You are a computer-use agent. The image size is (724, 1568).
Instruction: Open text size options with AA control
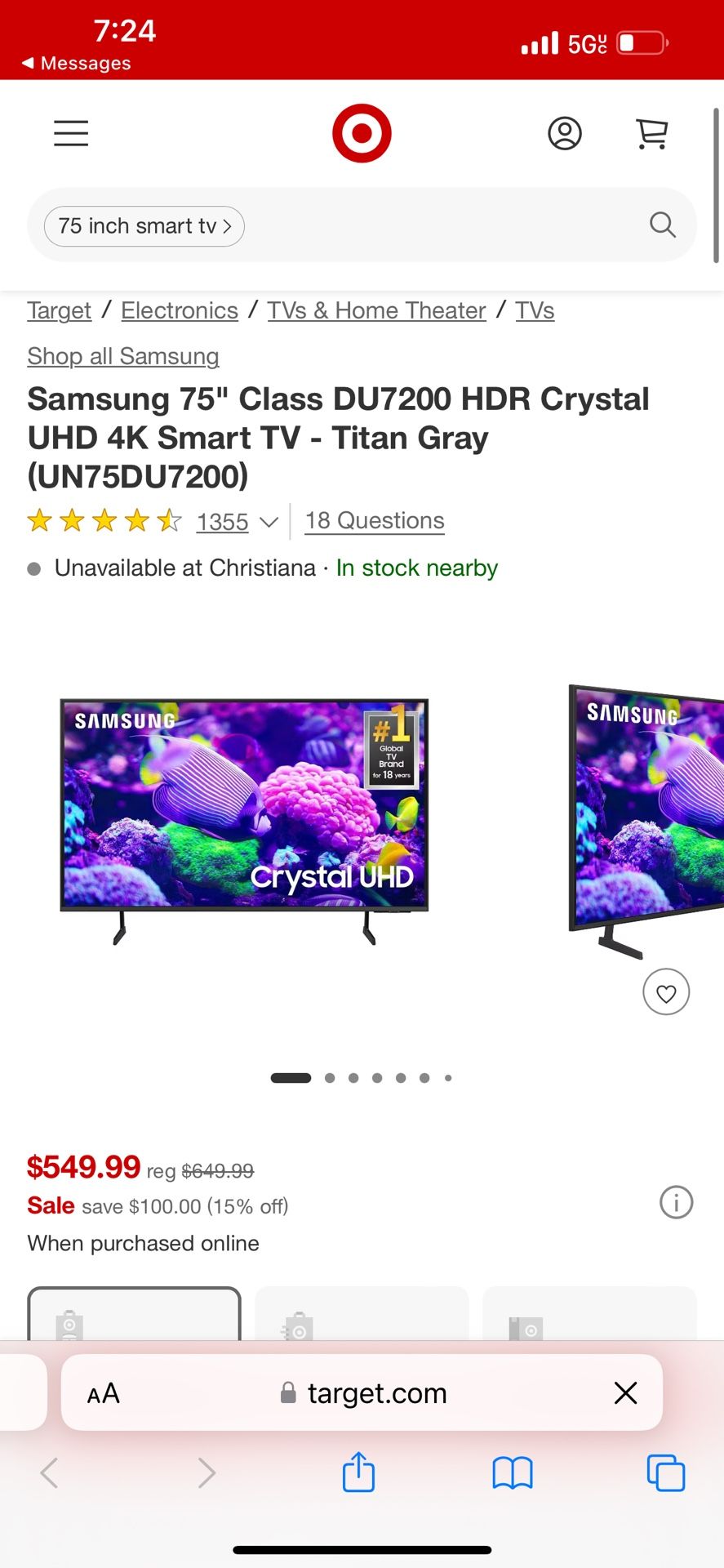(103, 1392)
